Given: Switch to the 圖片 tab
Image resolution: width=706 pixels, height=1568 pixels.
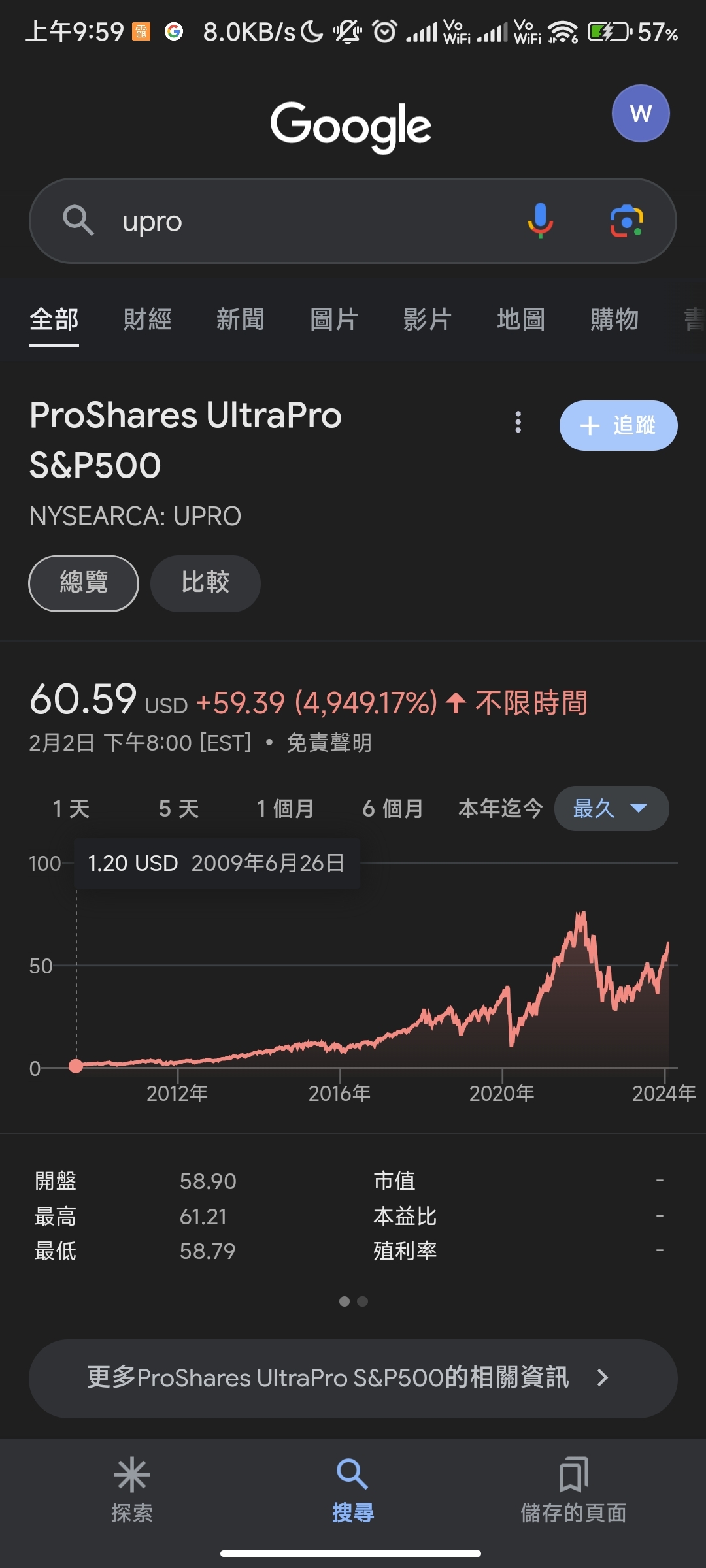Looking at the screenshot, I should [x=334, y=319].
